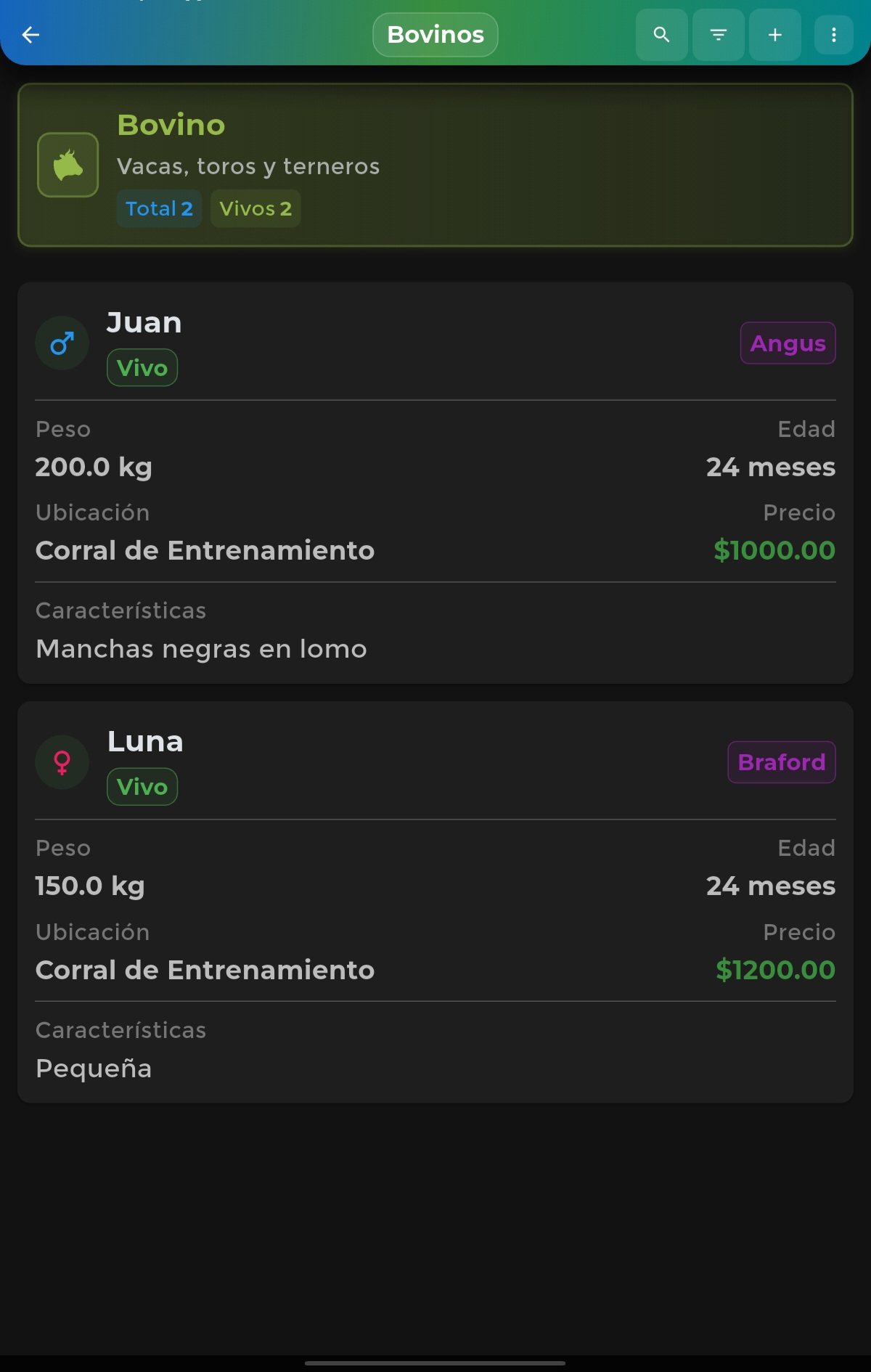The image size is (871, 1372).
Task: Tap the back arrow to leave Bovinos
Action: pyautogui.click(x=30, y=34)
